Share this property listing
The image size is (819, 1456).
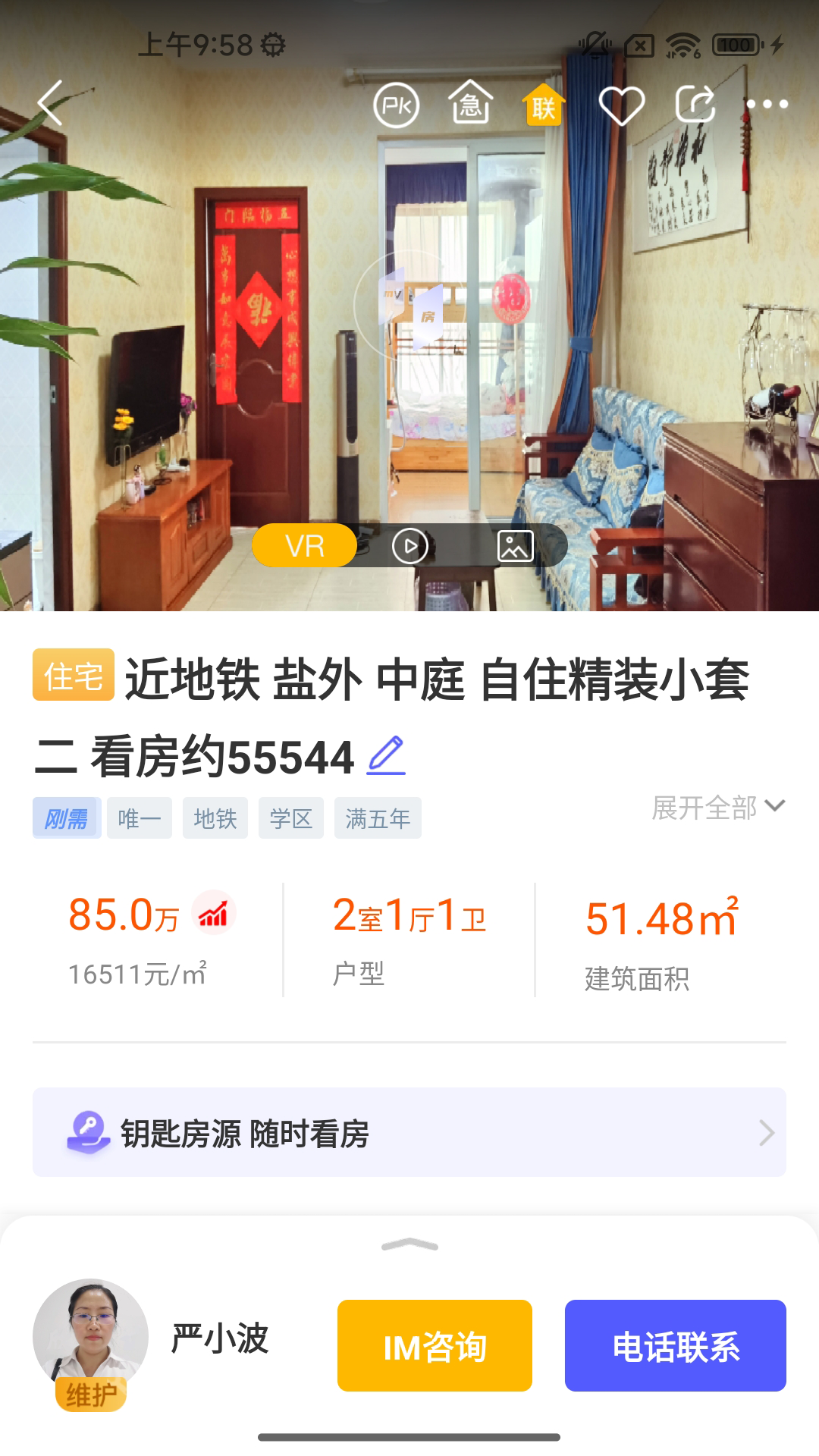pos(695,104)
